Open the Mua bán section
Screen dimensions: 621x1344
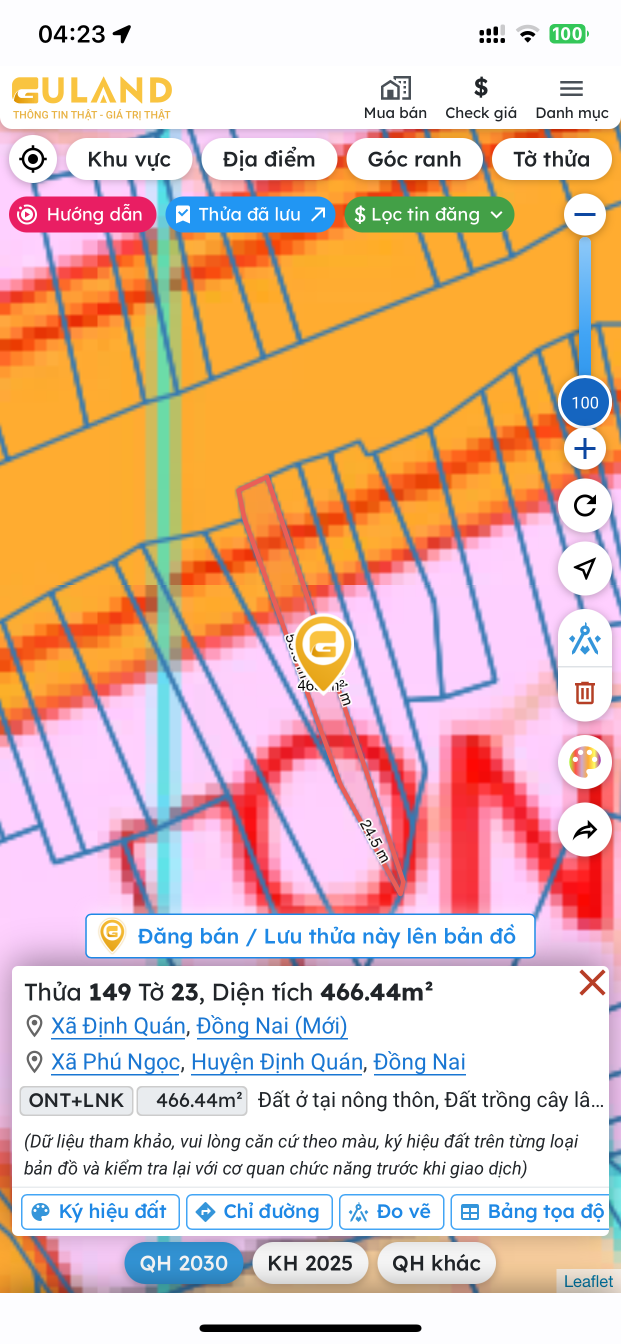coord(395,98)
